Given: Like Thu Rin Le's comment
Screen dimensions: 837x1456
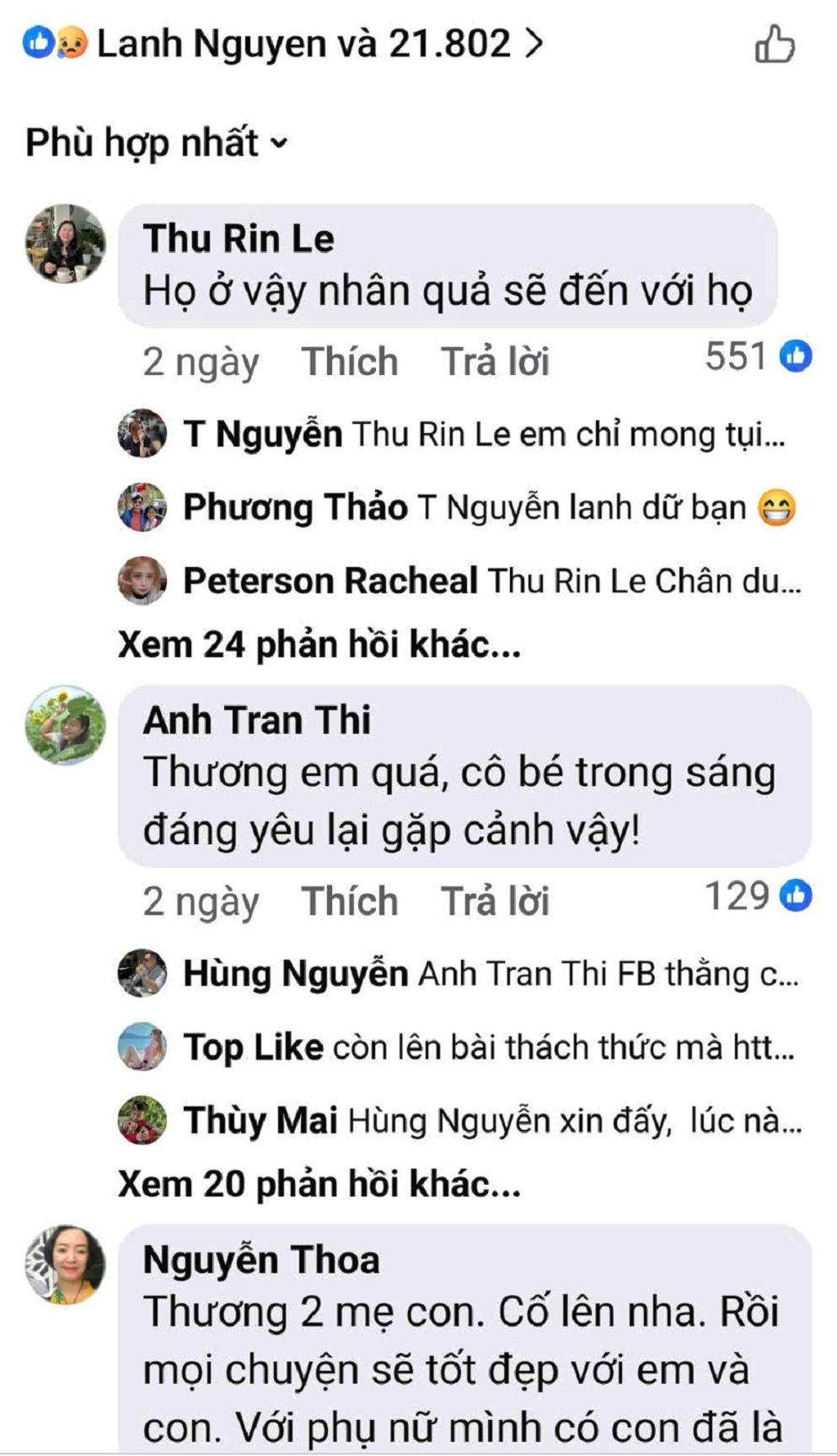Looking at the screenshot, I should 349,361.
